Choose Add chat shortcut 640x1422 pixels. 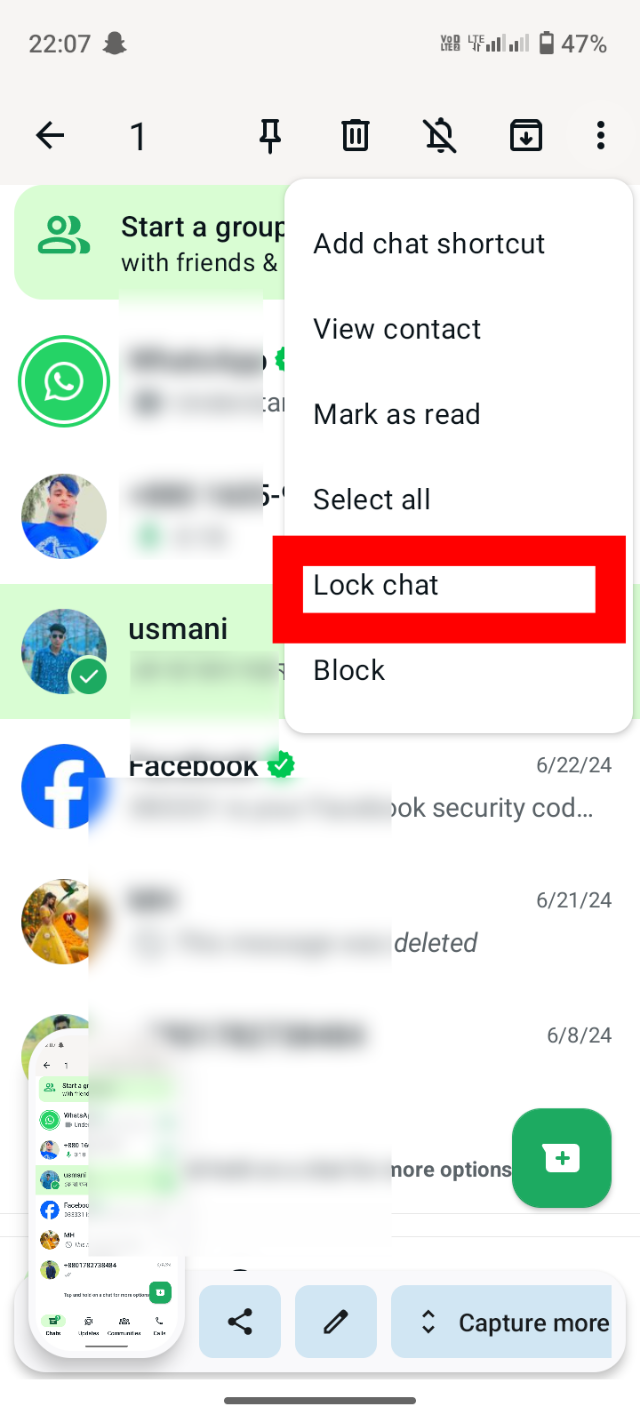pos(429,243)
